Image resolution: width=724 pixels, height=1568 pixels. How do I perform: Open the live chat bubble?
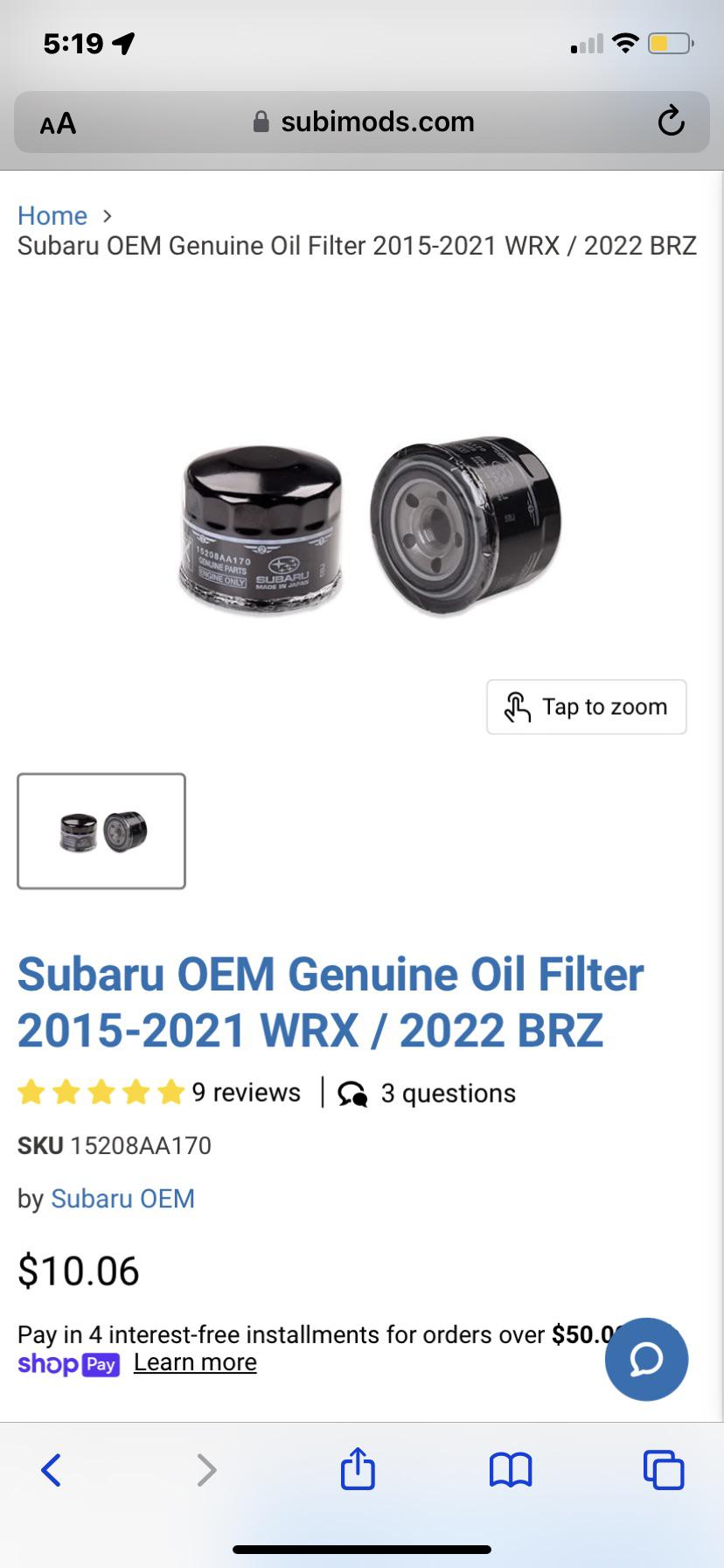click(646, 1359)
